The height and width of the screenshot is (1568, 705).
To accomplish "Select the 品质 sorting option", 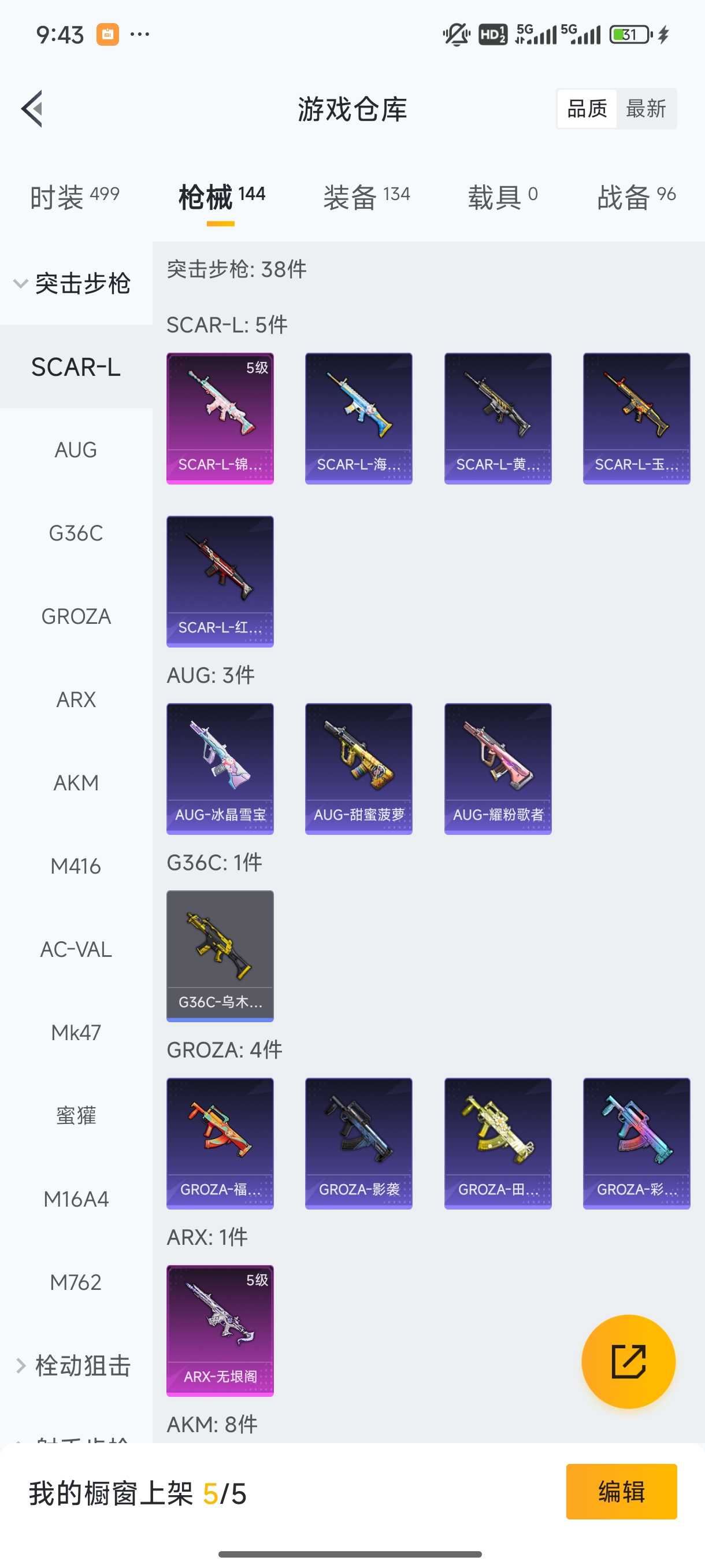I will click(587, 109).
